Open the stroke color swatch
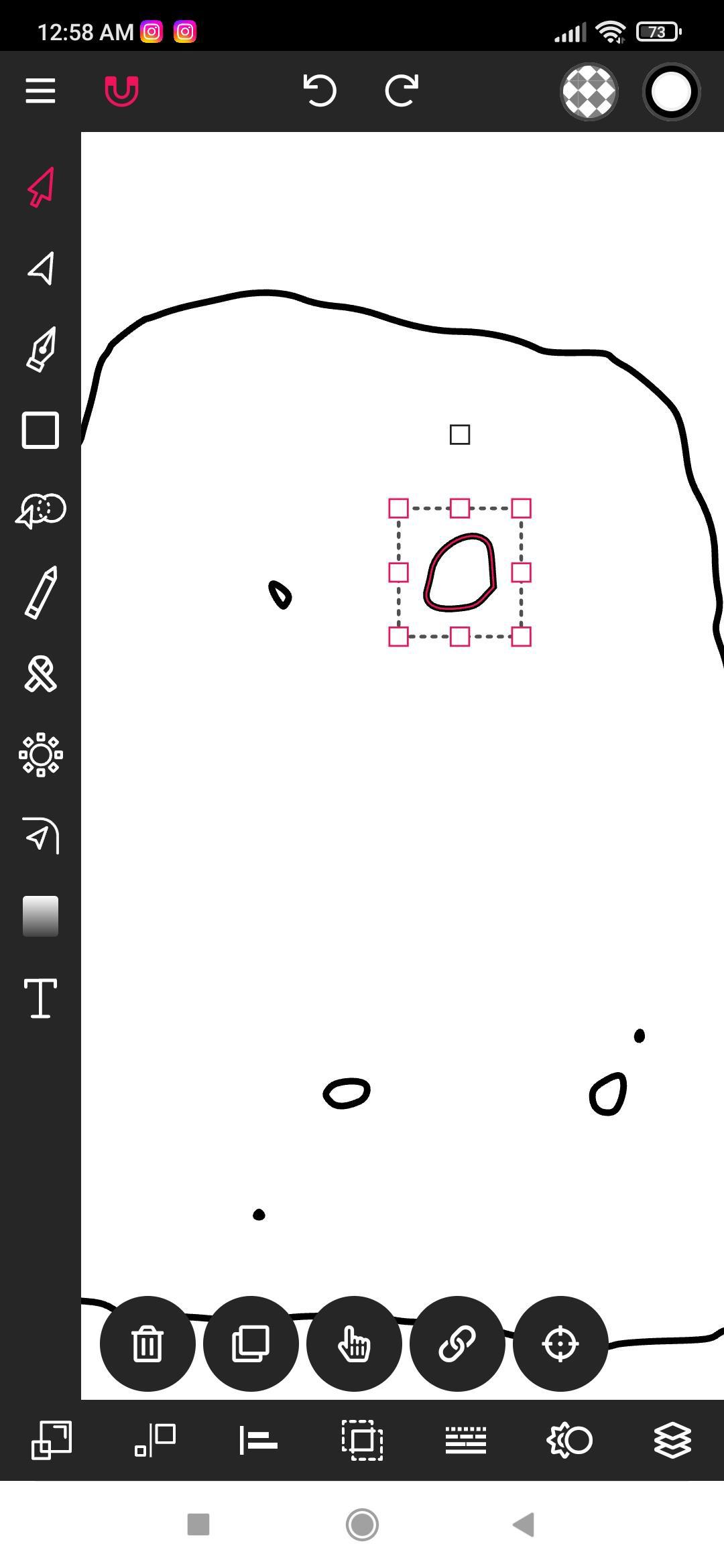 pos(671,92)
